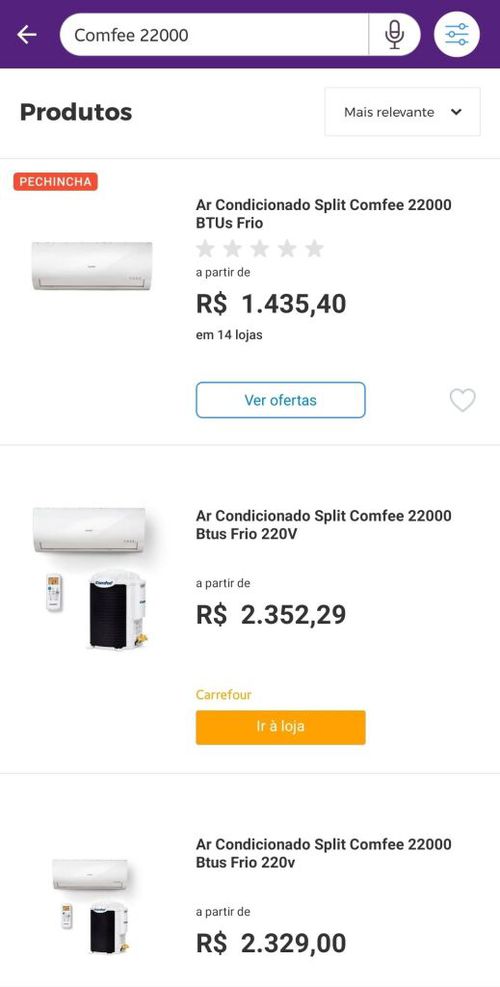The image size is (500, 987).
Task: Tap Ver ofertas for the R$ 1.435,40 product
Action: [x=280, y=400]
